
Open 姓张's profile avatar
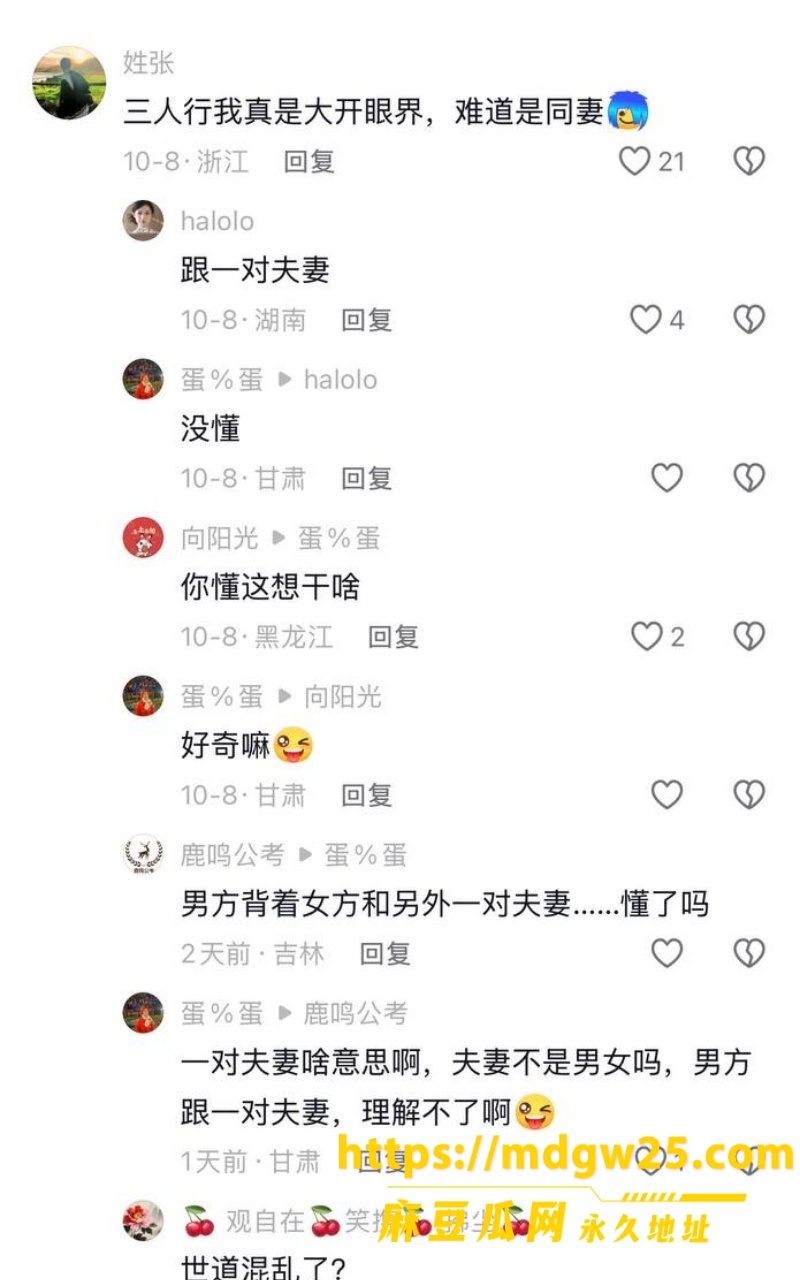(x=69, y=82)
